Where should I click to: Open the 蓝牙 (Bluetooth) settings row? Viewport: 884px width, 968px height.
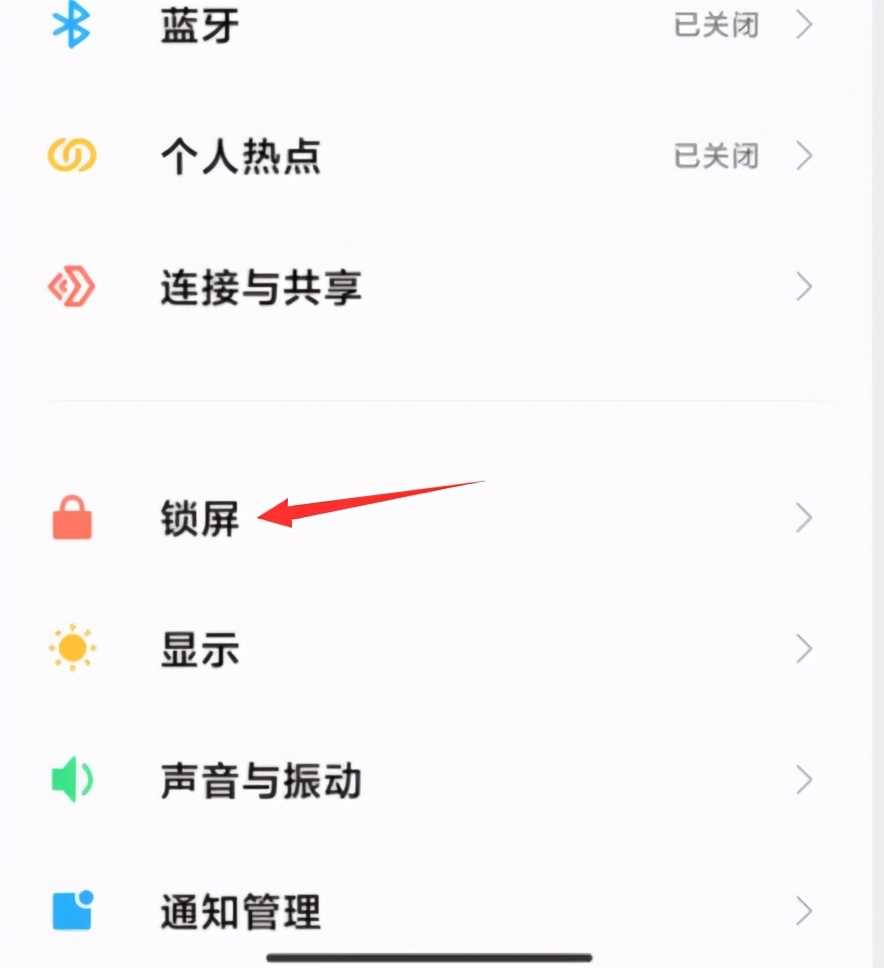click(200, 26)
